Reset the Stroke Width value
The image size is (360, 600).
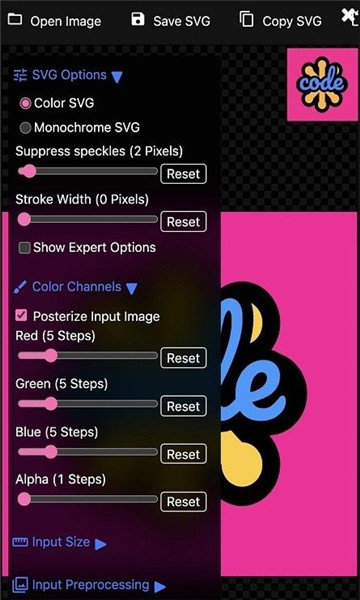coord(183,222)
